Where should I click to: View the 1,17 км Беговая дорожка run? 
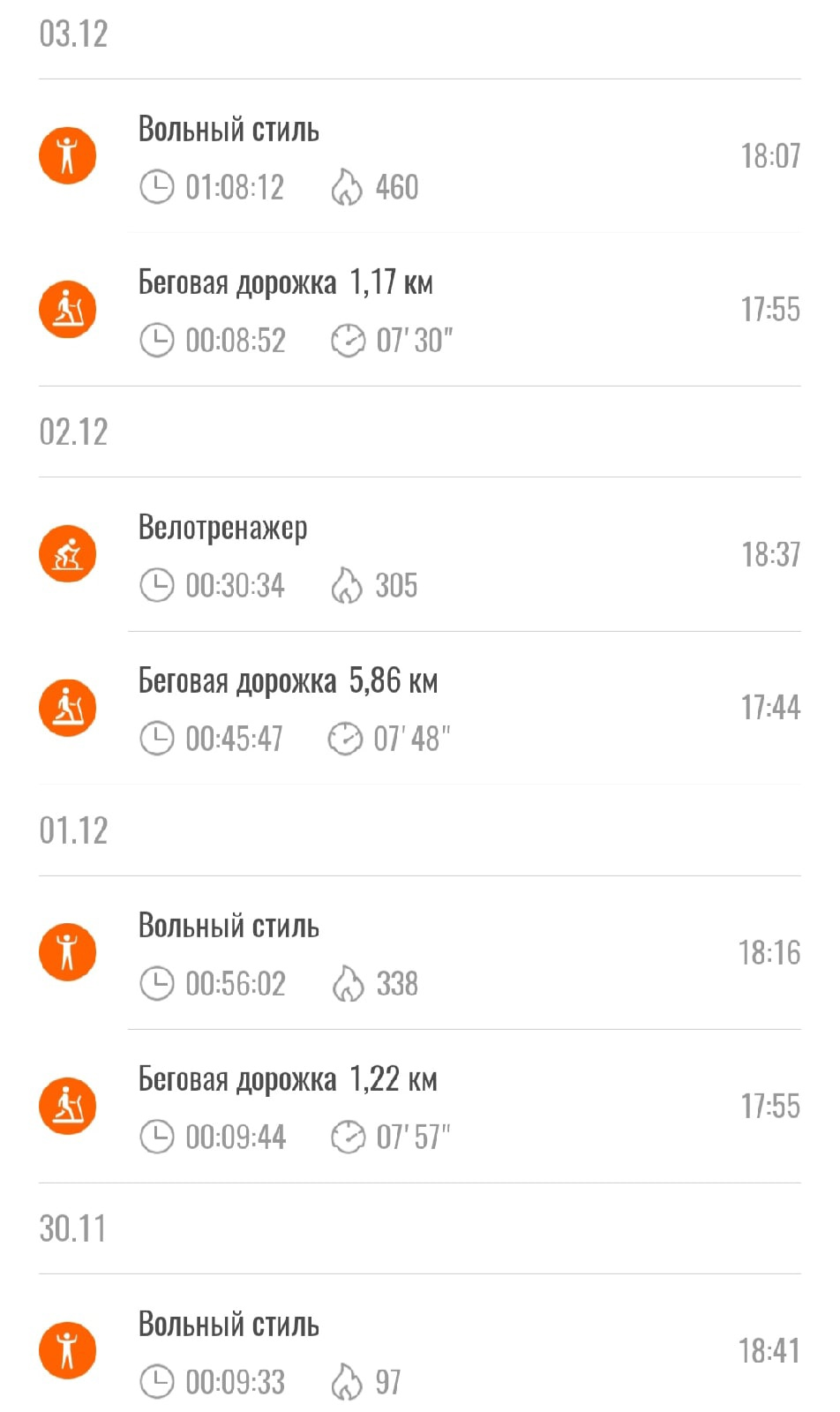420,310
